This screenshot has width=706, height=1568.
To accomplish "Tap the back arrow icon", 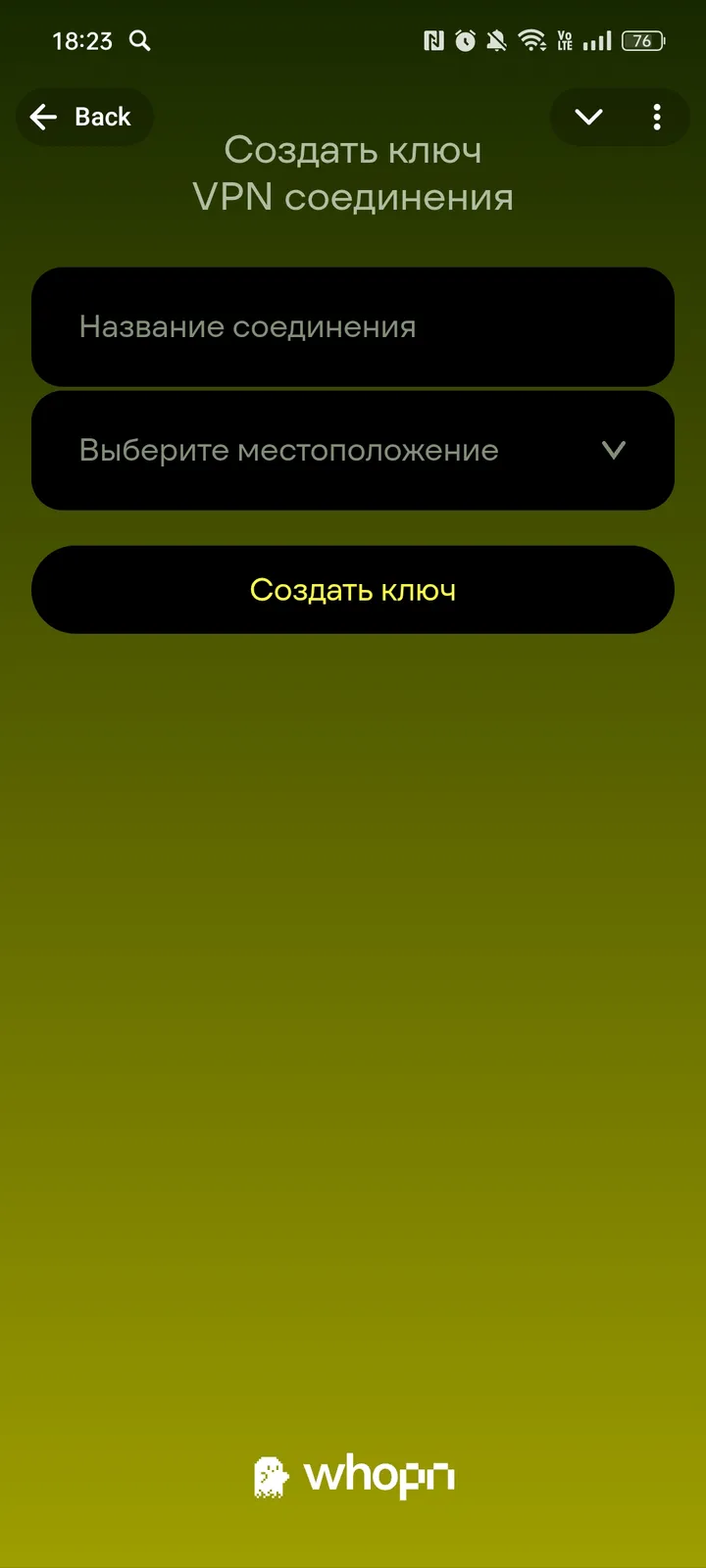I will [x=43, y=117].
